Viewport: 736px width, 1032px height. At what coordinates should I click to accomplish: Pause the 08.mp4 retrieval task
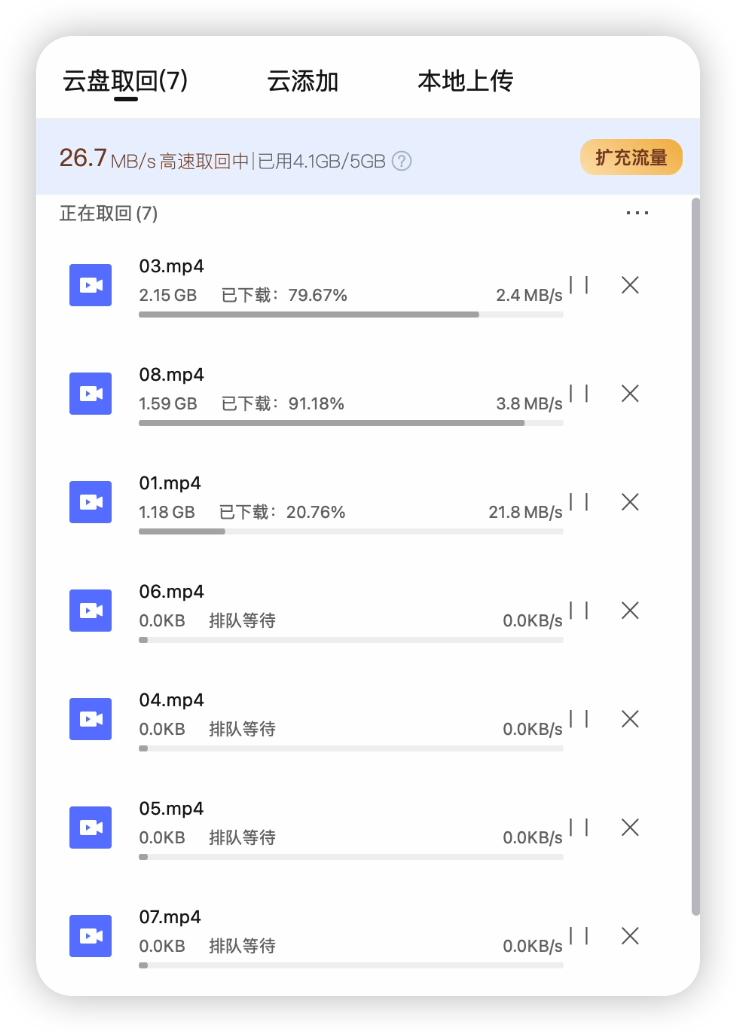[x=580, y=393]
